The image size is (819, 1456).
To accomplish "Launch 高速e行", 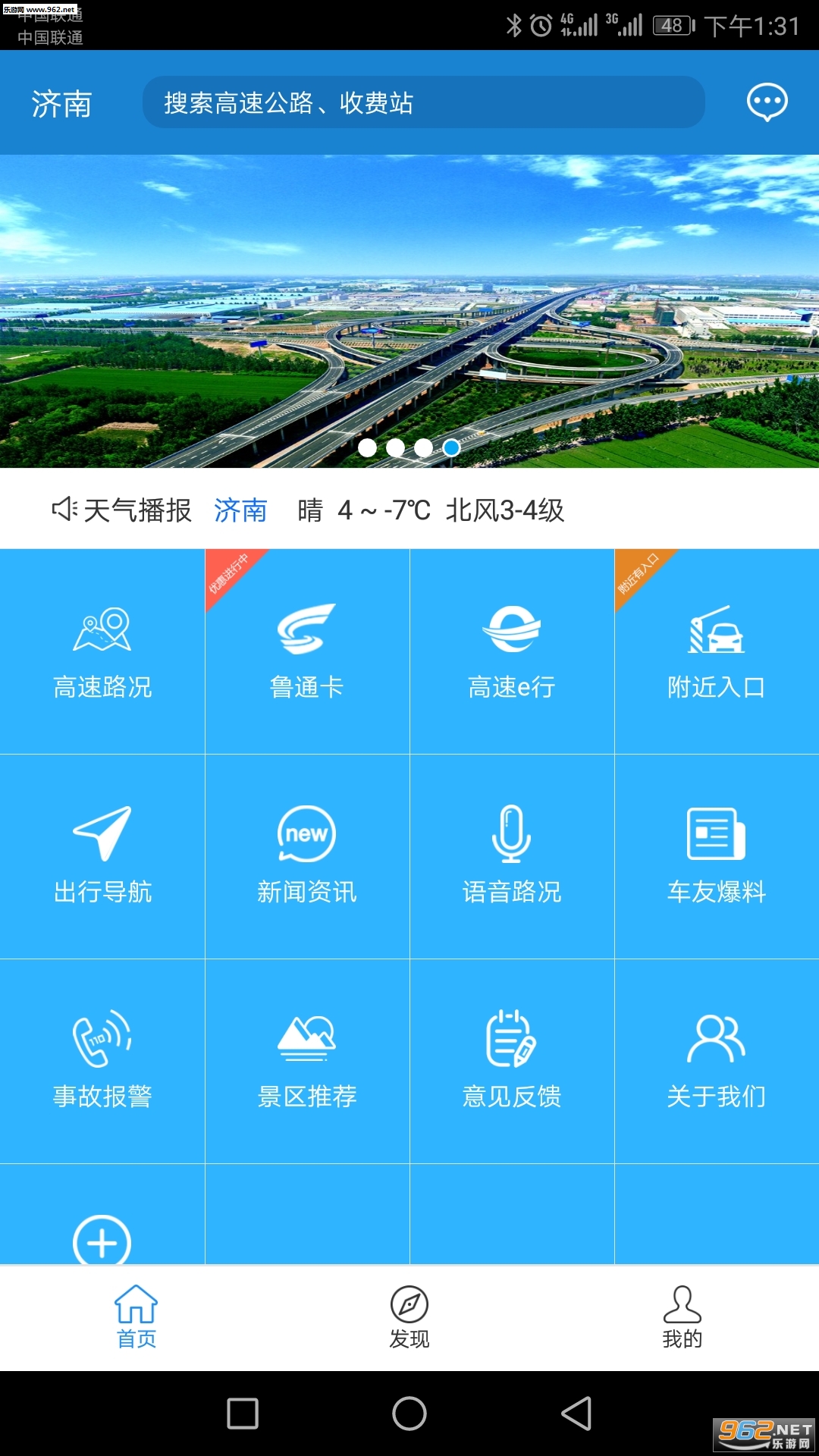I will [x=512, y=652].
